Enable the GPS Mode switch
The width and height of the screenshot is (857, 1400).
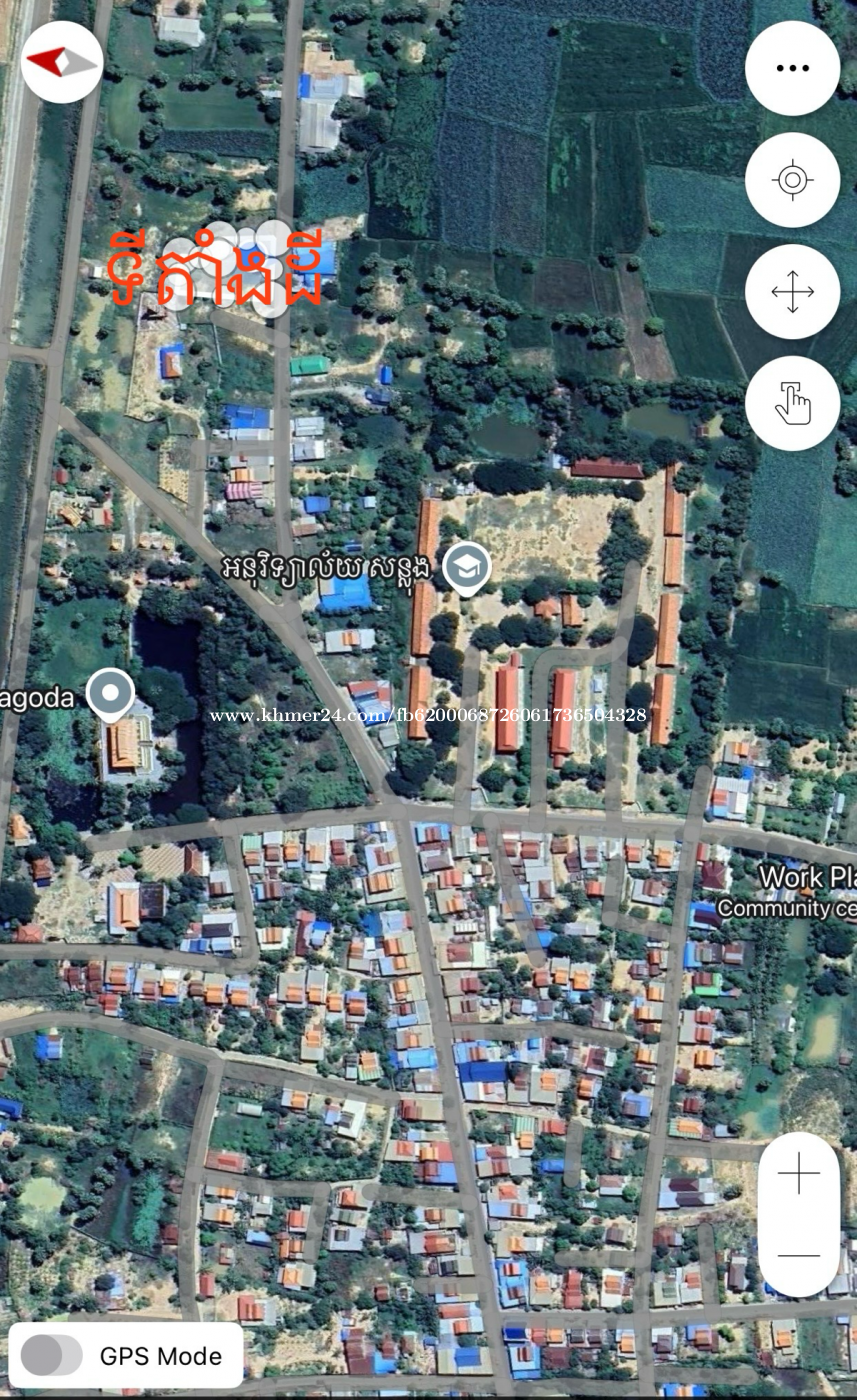point(52,1356)
